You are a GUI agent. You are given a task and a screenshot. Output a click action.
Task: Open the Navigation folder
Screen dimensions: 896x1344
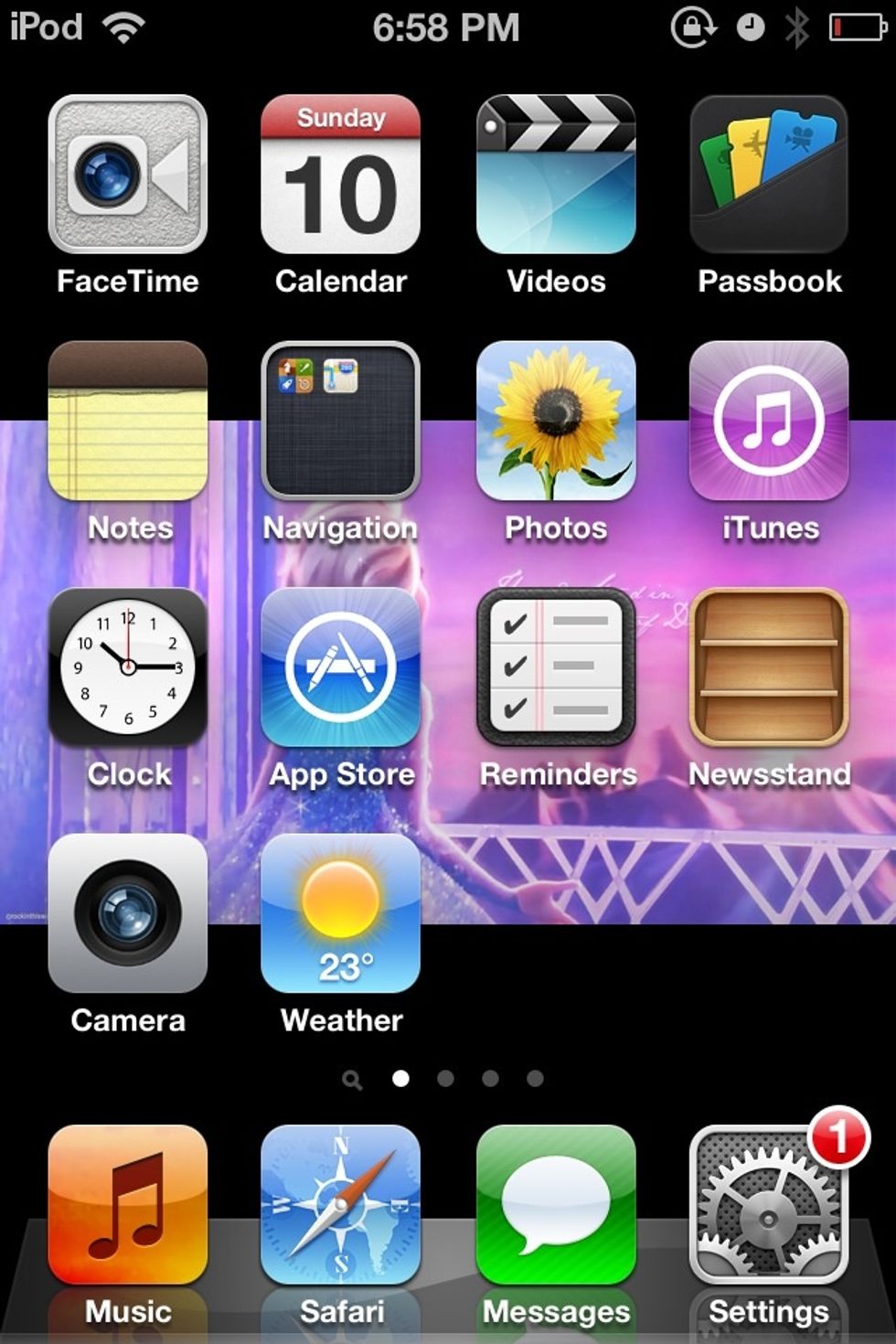pyautogui.click(x=341, y=421)
